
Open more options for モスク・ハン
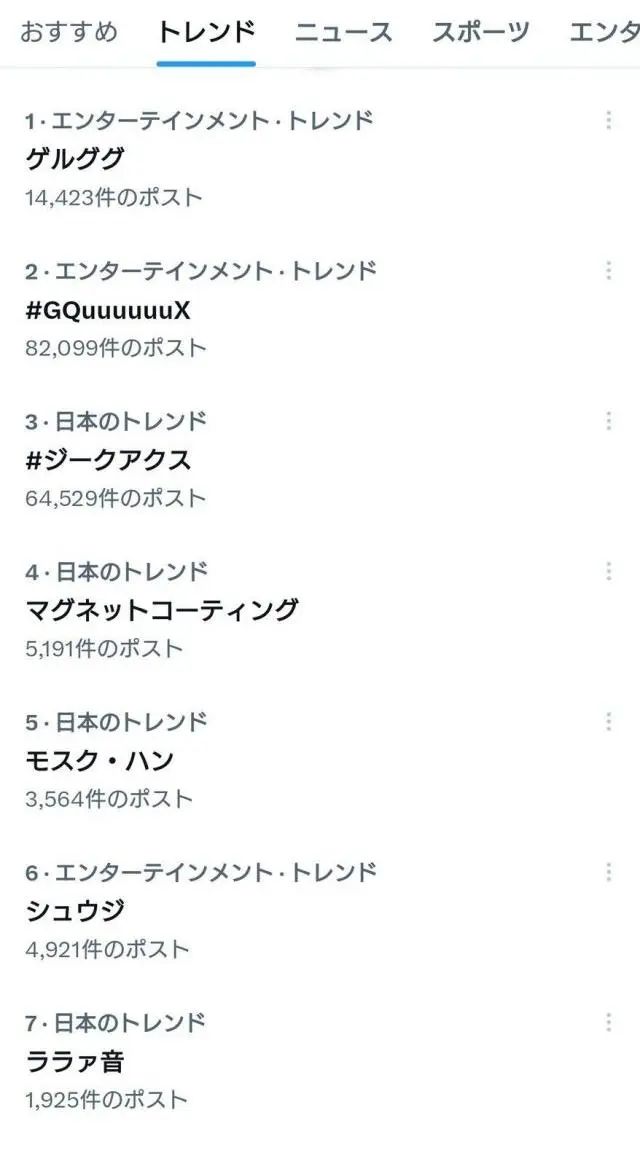click(608, 721)
